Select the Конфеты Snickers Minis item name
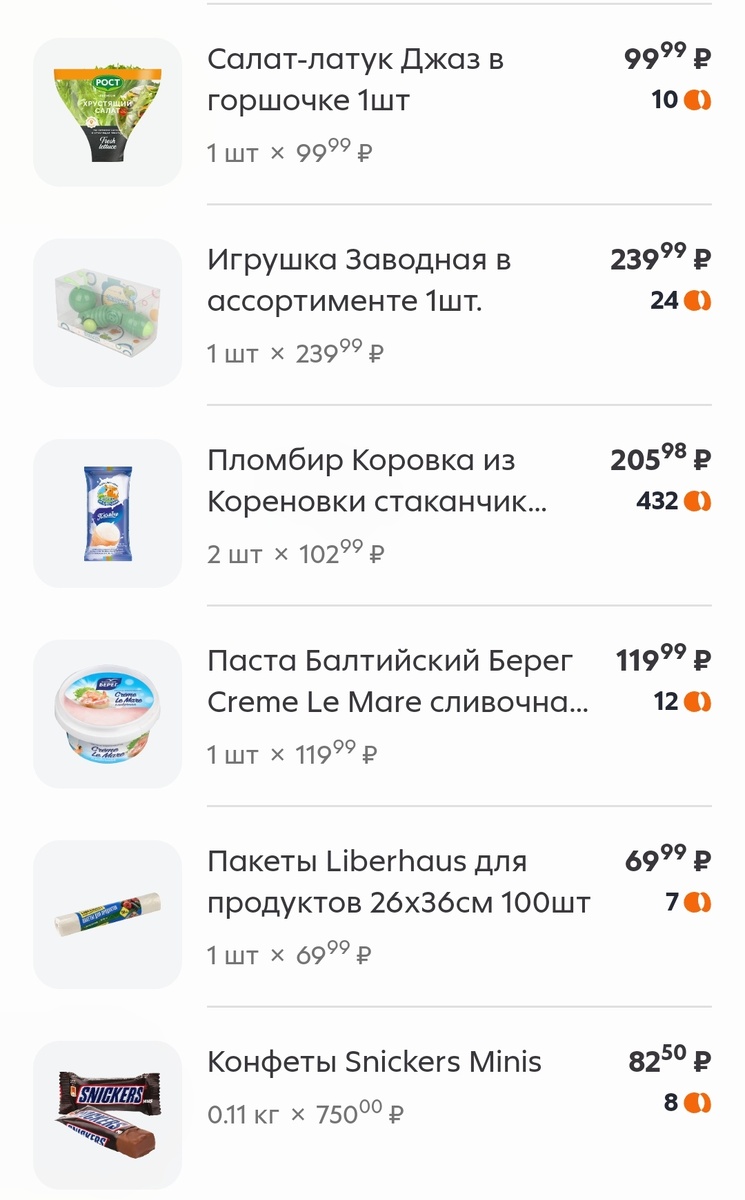Image resolution: width=745 pixels, height=1200 pixels. [x=372, y=1062]
